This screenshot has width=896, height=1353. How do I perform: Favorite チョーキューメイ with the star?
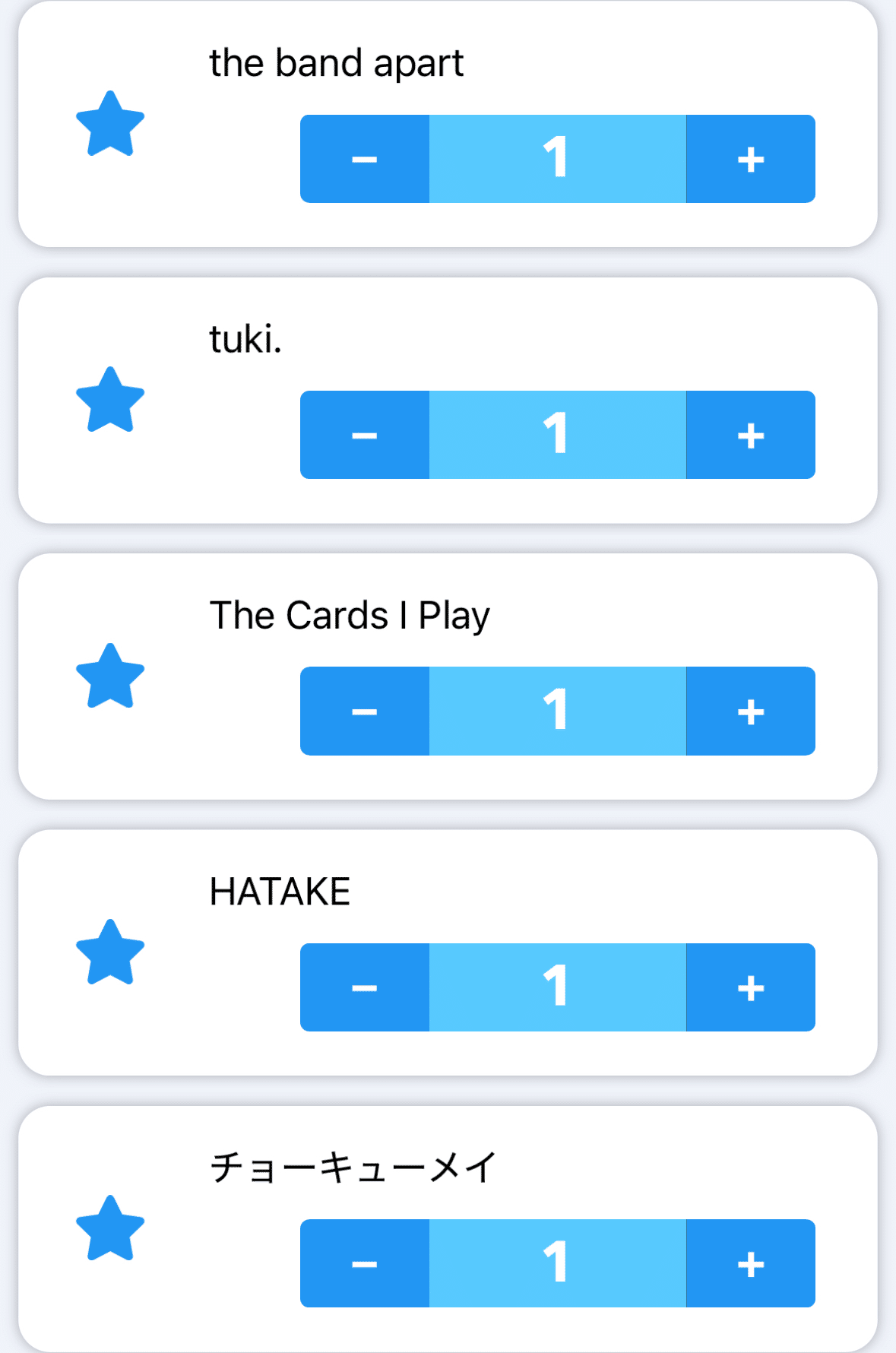point(110,1229)
